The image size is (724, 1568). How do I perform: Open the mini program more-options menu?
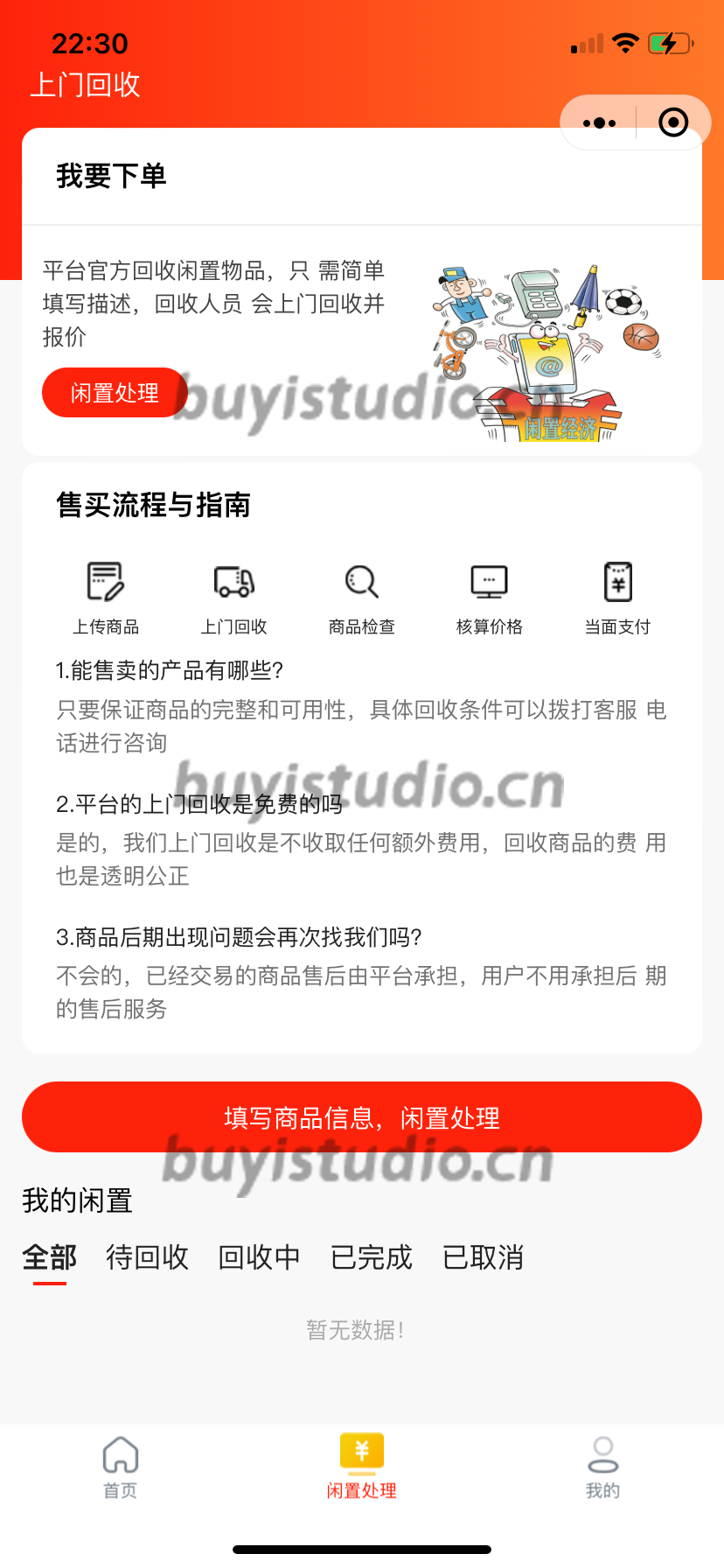(x=599, y=123)
